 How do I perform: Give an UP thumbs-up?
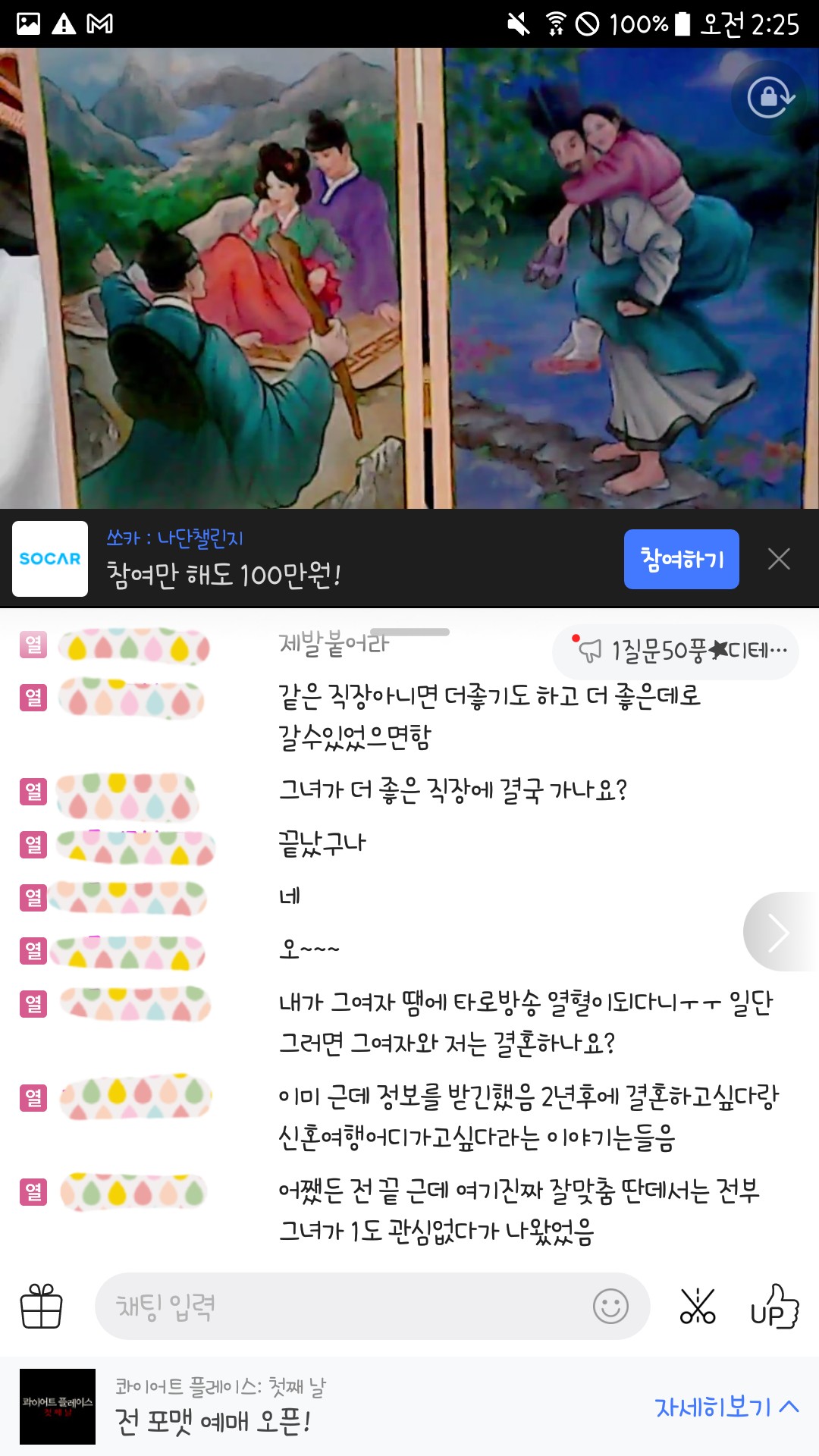[774, 1306]
